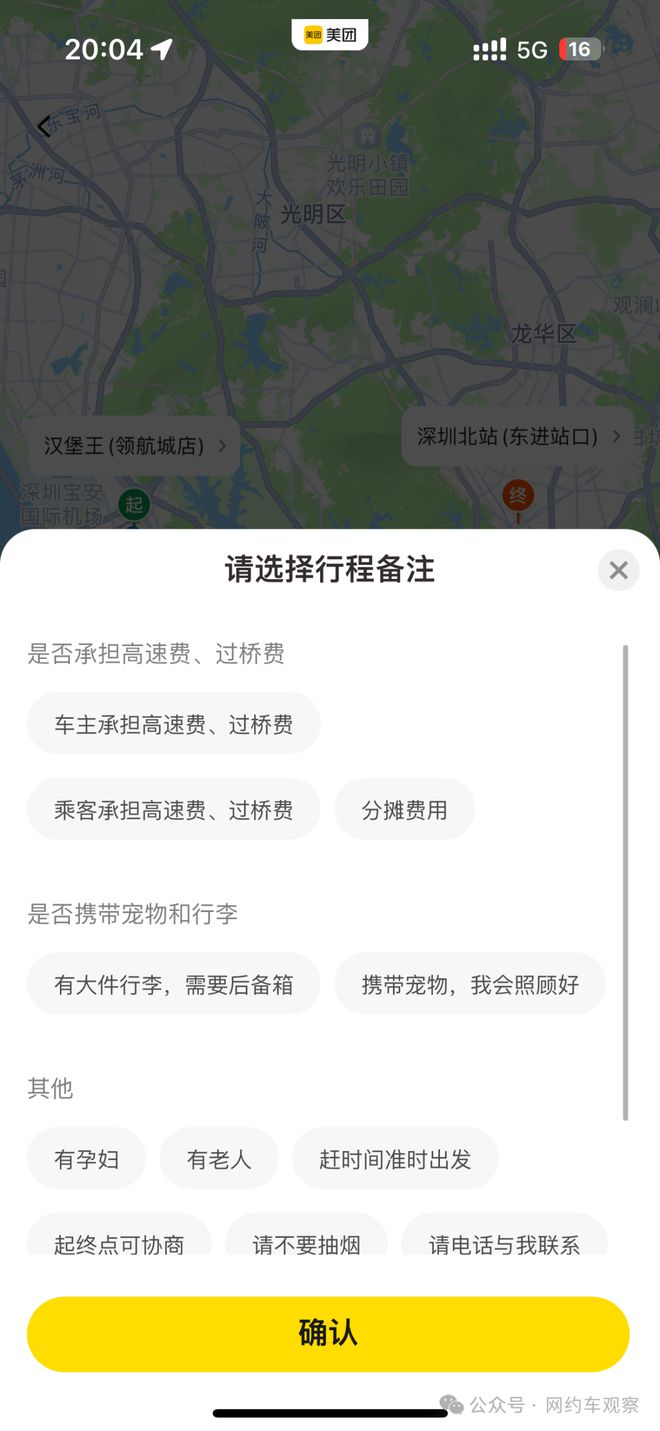Select the 赶时间准时出发 chip

click(x=394, y=1159)
